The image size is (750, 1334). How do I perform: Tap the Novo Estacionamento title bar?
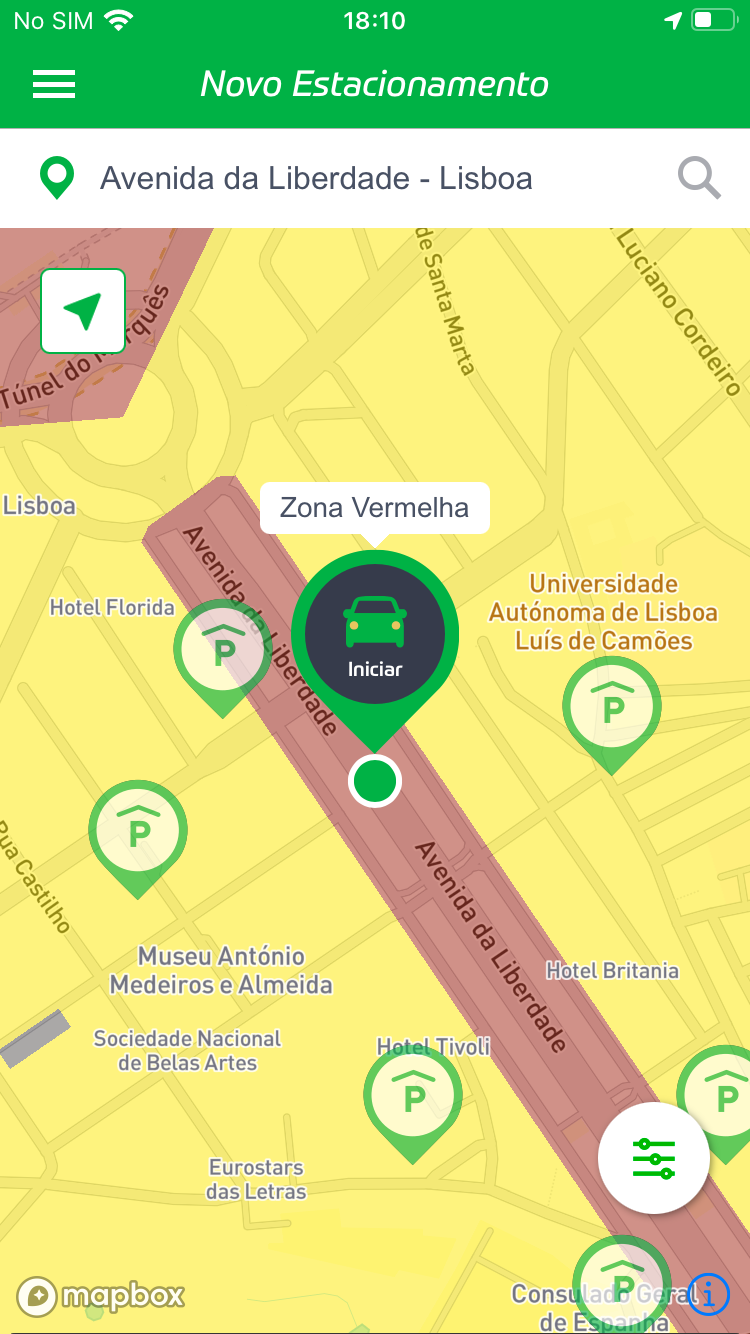coord(374,84)
